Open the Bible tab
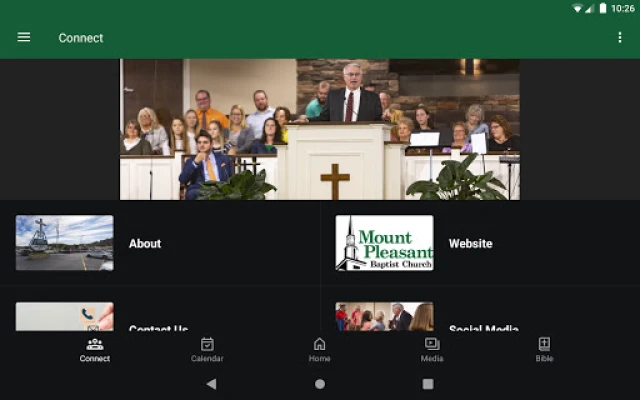Viewport: 640px width, 400px height. (544, 349)
